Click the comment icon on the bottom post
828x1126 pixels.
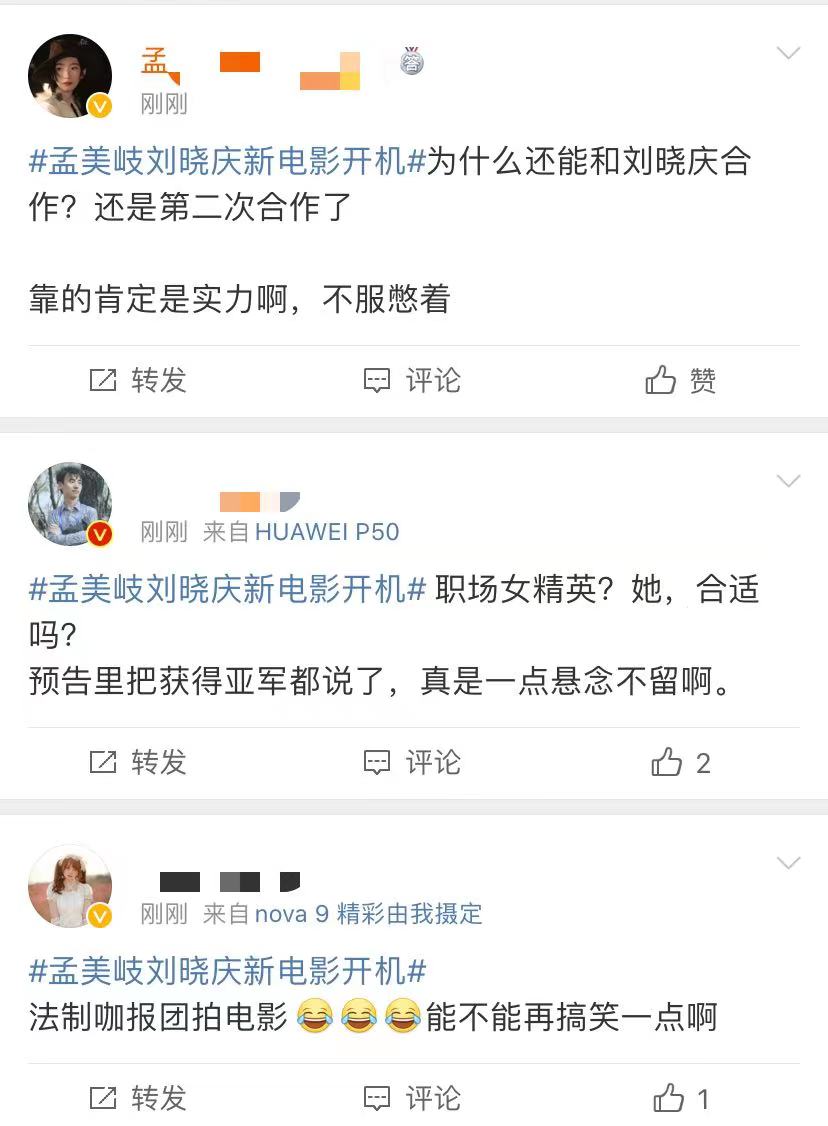[x=375, y=1098]
